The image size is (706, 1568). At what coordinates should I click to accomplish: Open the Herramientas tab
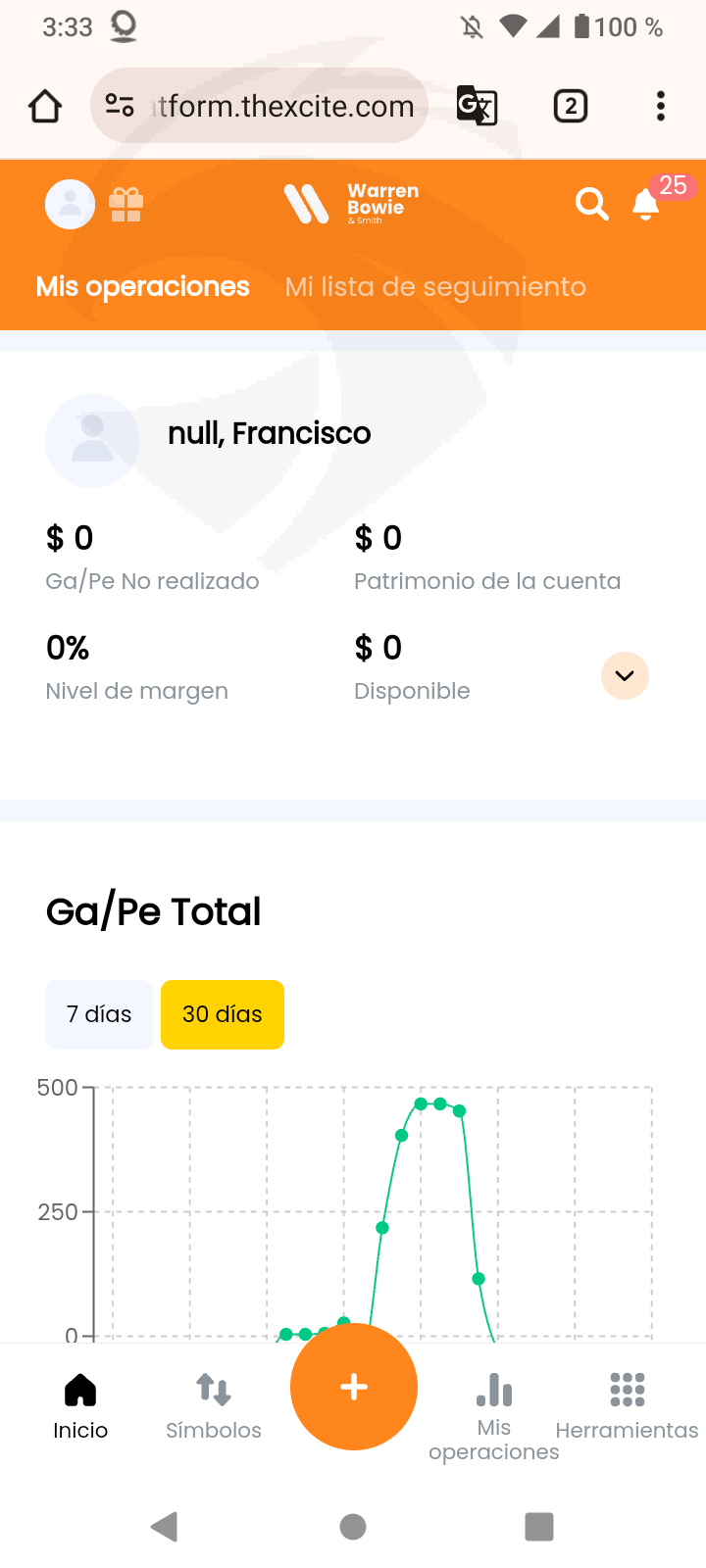628,1406
